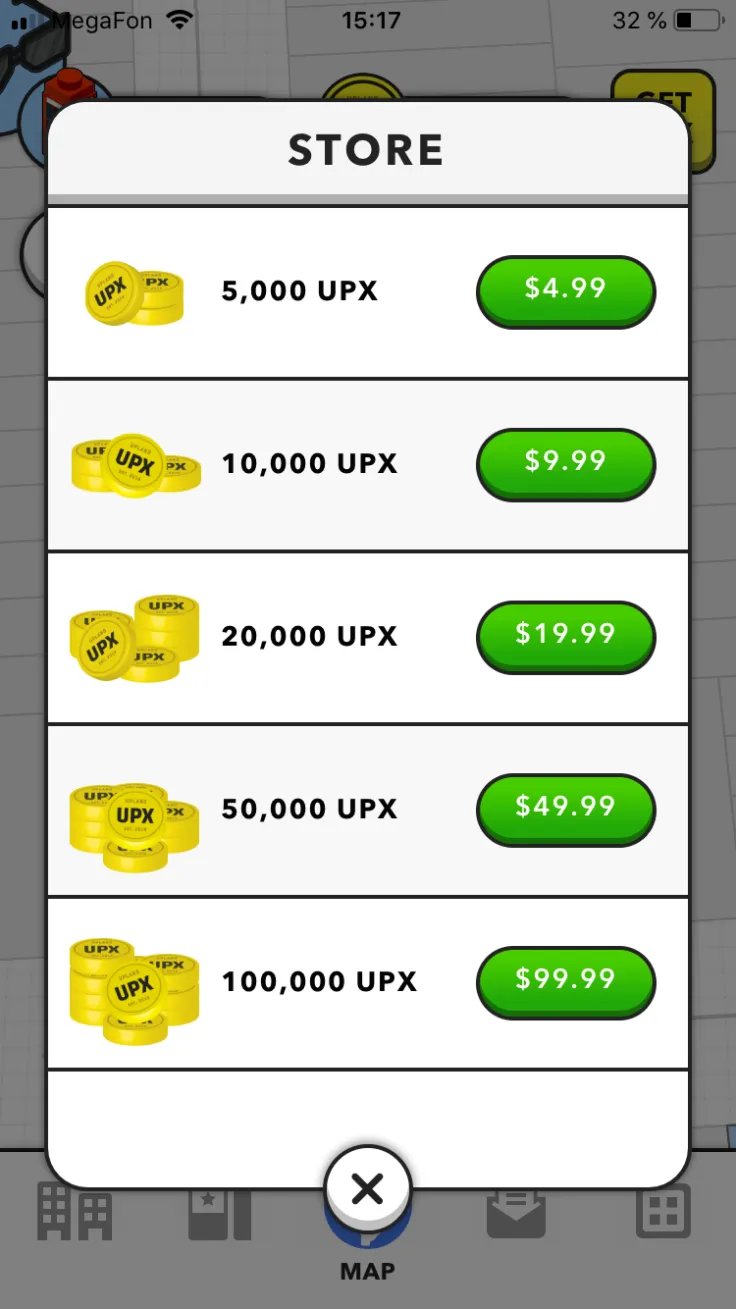Close the Store dialog
Viewport: 736px width, 1309px height.
tap(367, 1189)
